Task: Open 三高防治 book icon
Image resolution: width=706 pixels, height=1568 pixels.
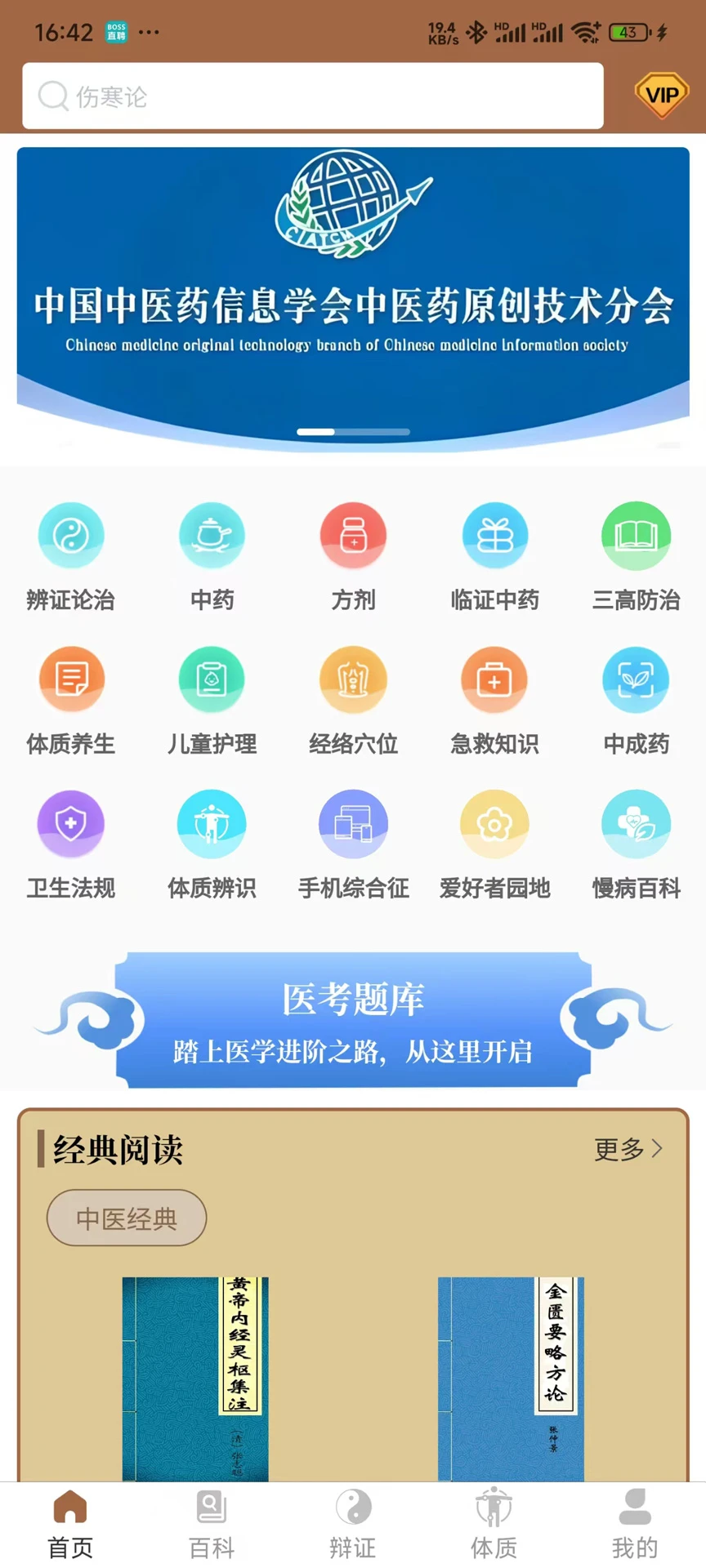Action: click(636, 535)
